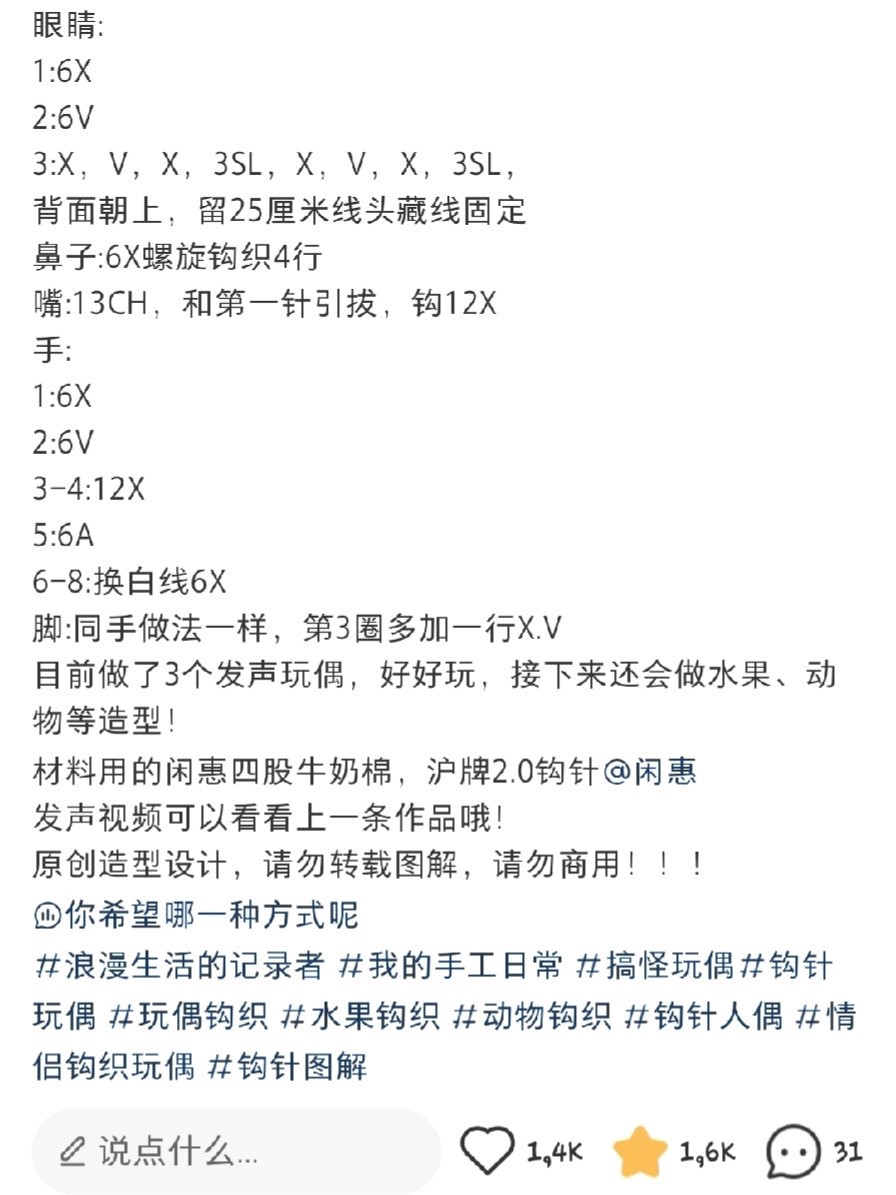The width and height of the screenshot is (896, 1195).
Task: Open the poll 你希望哪一种方式呢
Action: tap(196, 914)
